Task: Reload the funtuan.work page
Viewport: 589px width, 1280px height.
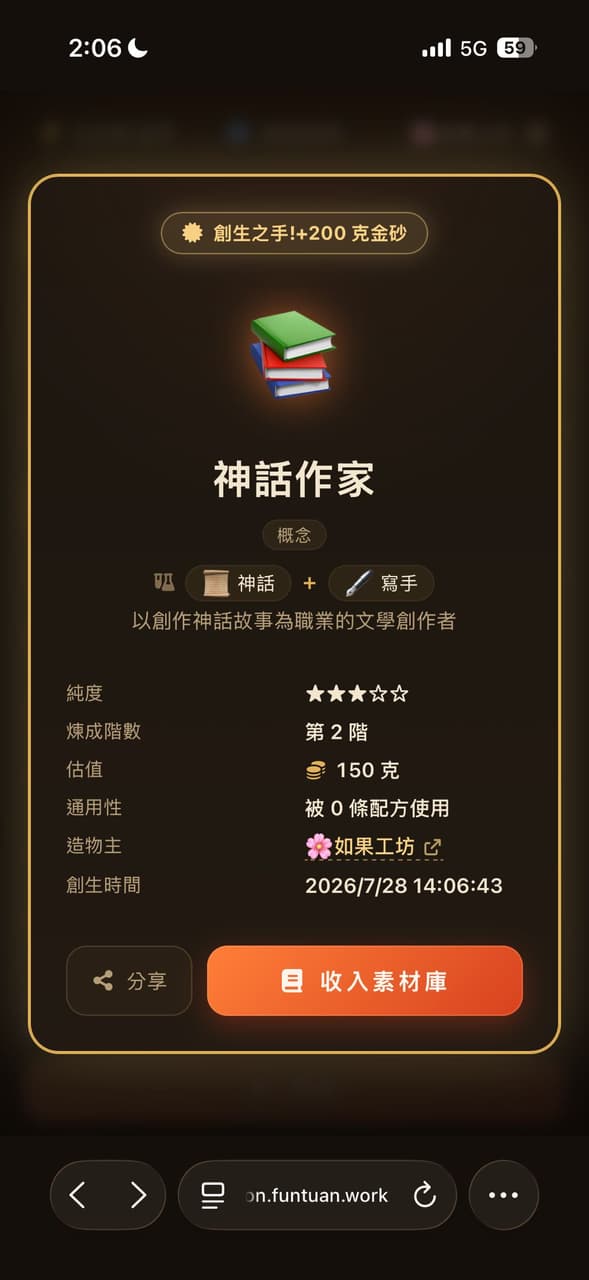Action: [425, 1195]
